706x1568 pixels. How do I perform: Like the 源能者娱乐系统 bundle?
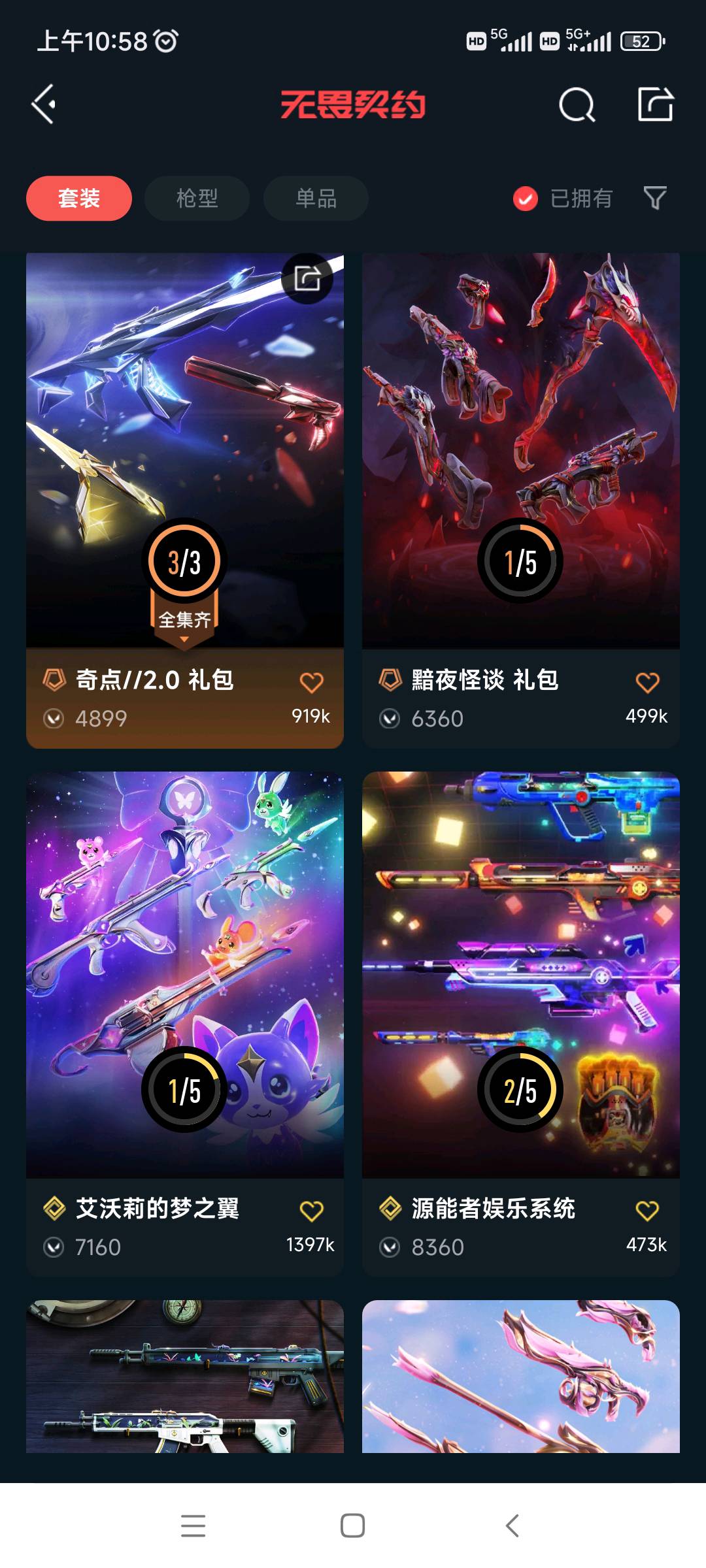point(648,1211)
